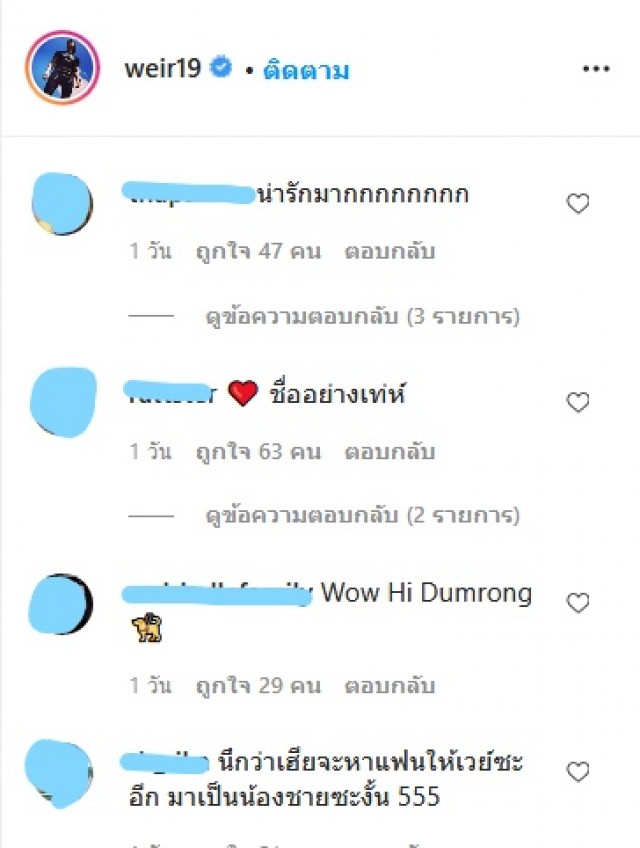Viewport: 640px width, 848px height.
Task: Reply to the น่ารักมาก comment
Action: tap(390, 251)
